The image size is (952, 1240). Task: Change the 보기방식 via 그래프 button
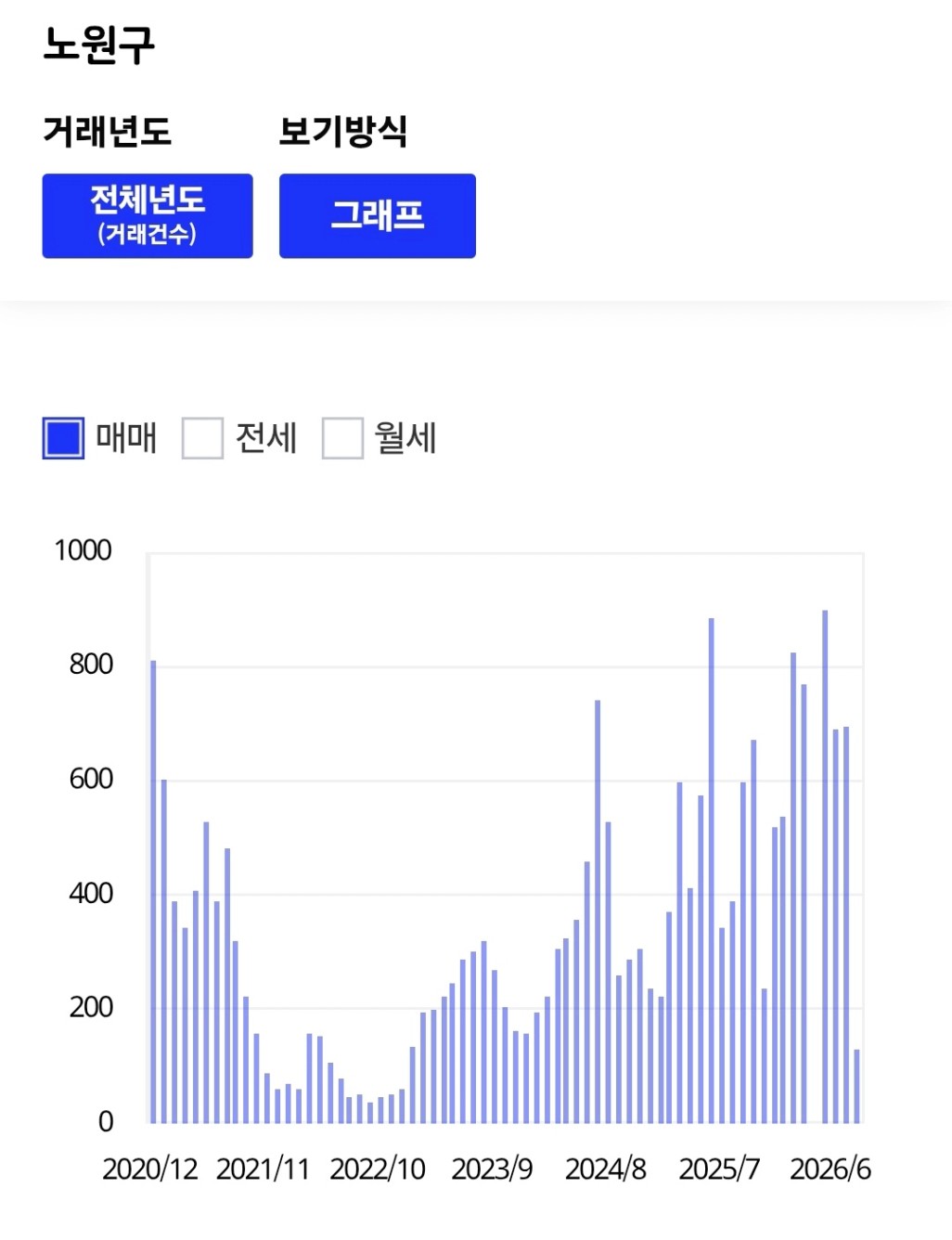378,215
